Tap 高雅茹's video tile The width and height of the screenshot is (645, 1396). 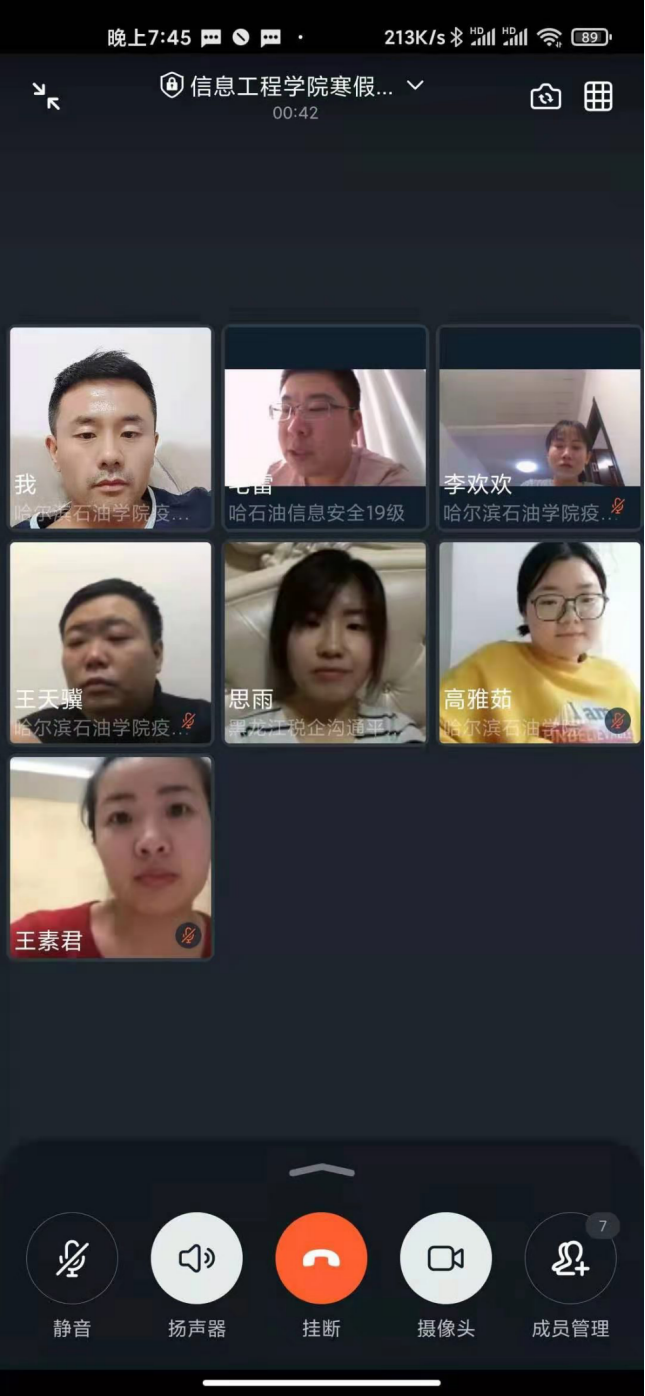(x=540, y=642)
